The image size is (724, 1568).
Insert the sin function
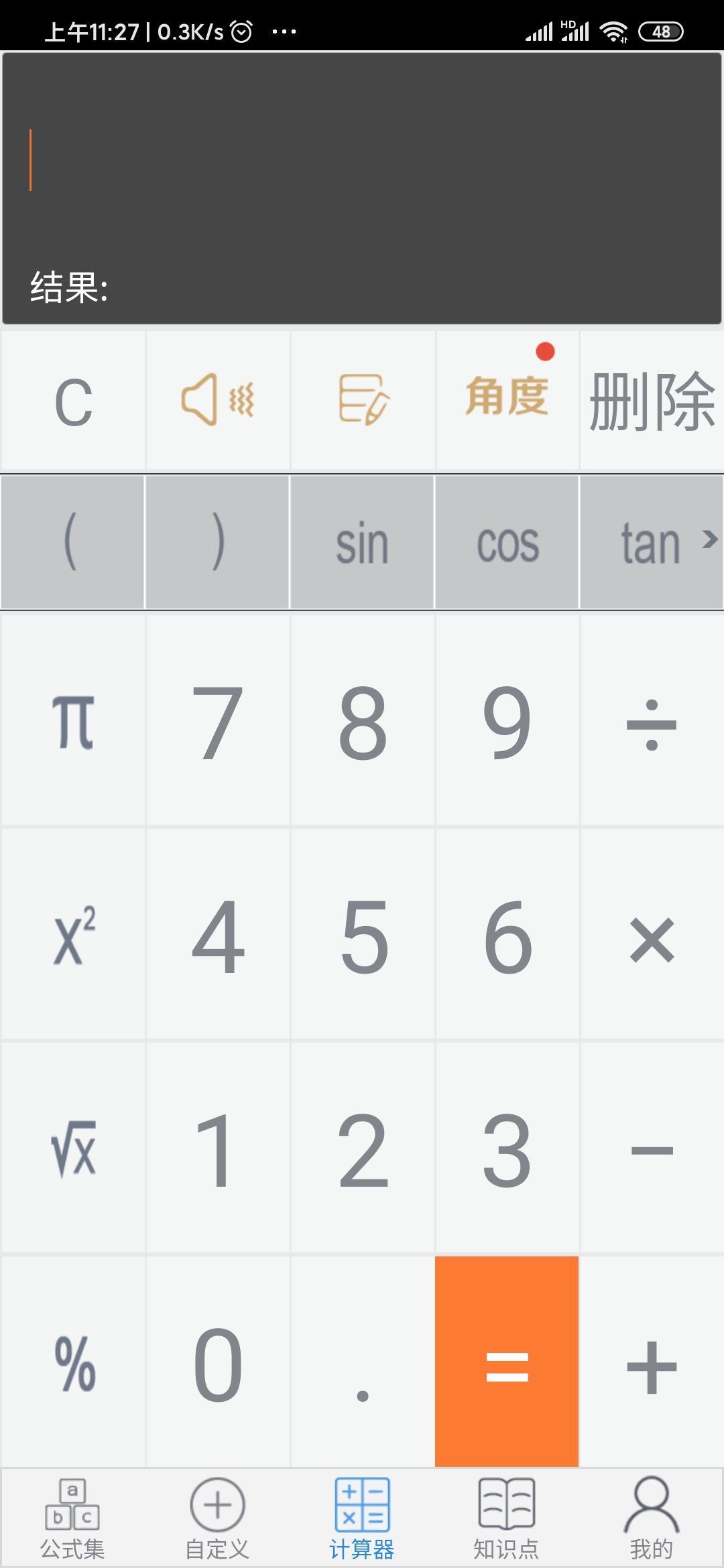pos(362,543)
